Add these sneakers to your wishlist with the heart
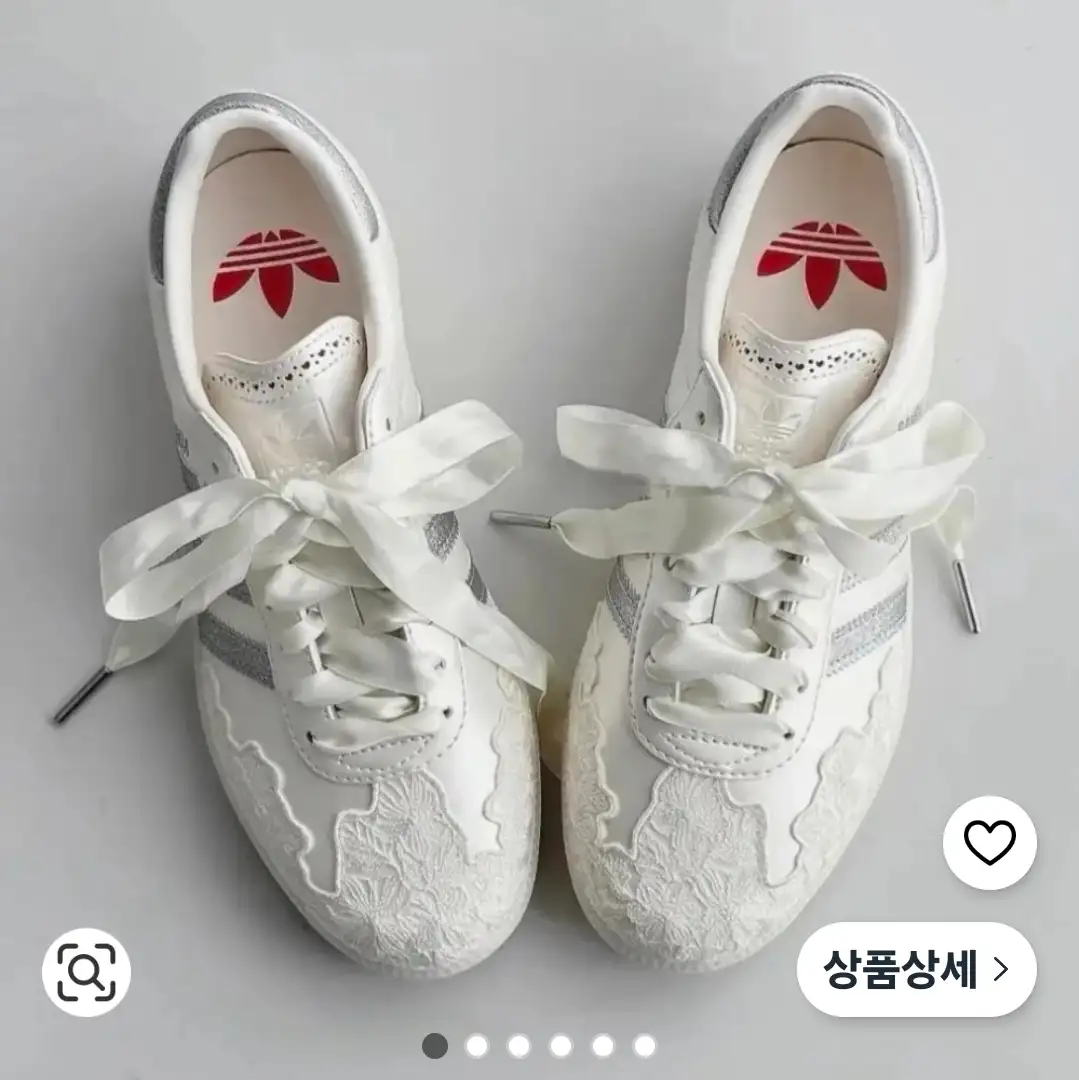1079x1080 pixels. pos(989,843)
